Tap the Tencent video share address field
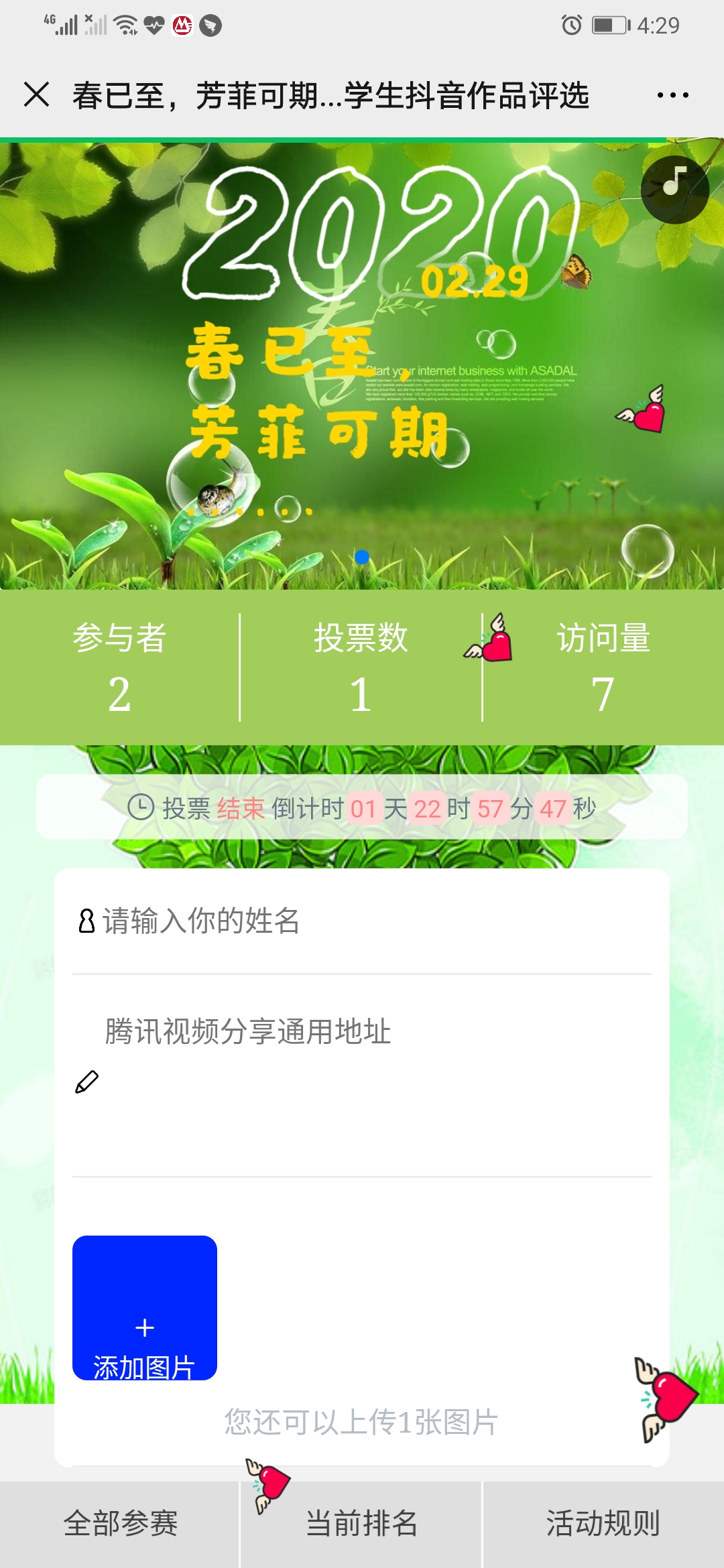The height and width of the screenshot is (1568, 724). click(362, 1072)
